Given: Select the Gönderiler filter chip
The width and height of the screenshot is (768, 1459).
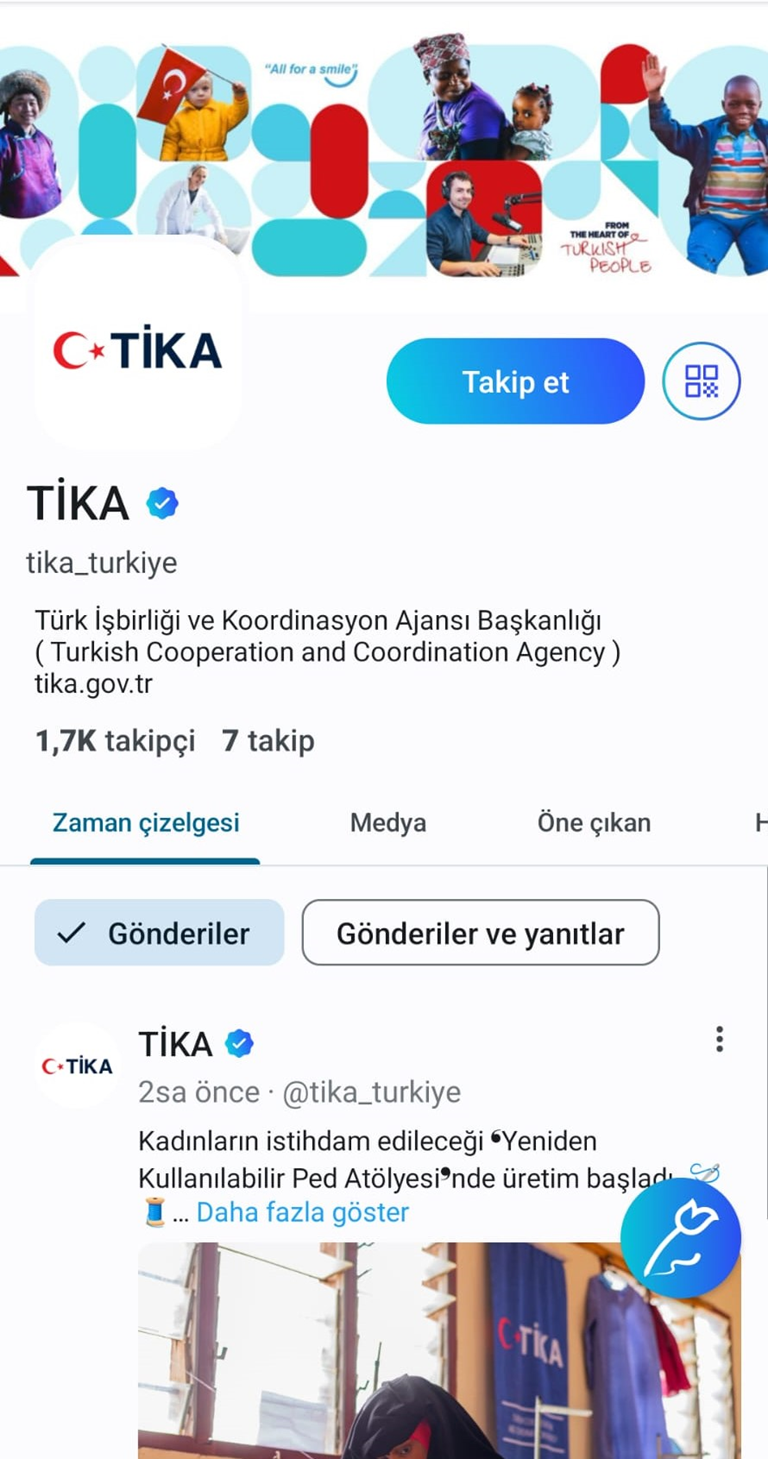Looking at the screenshot, I should [x=159, y=933].
